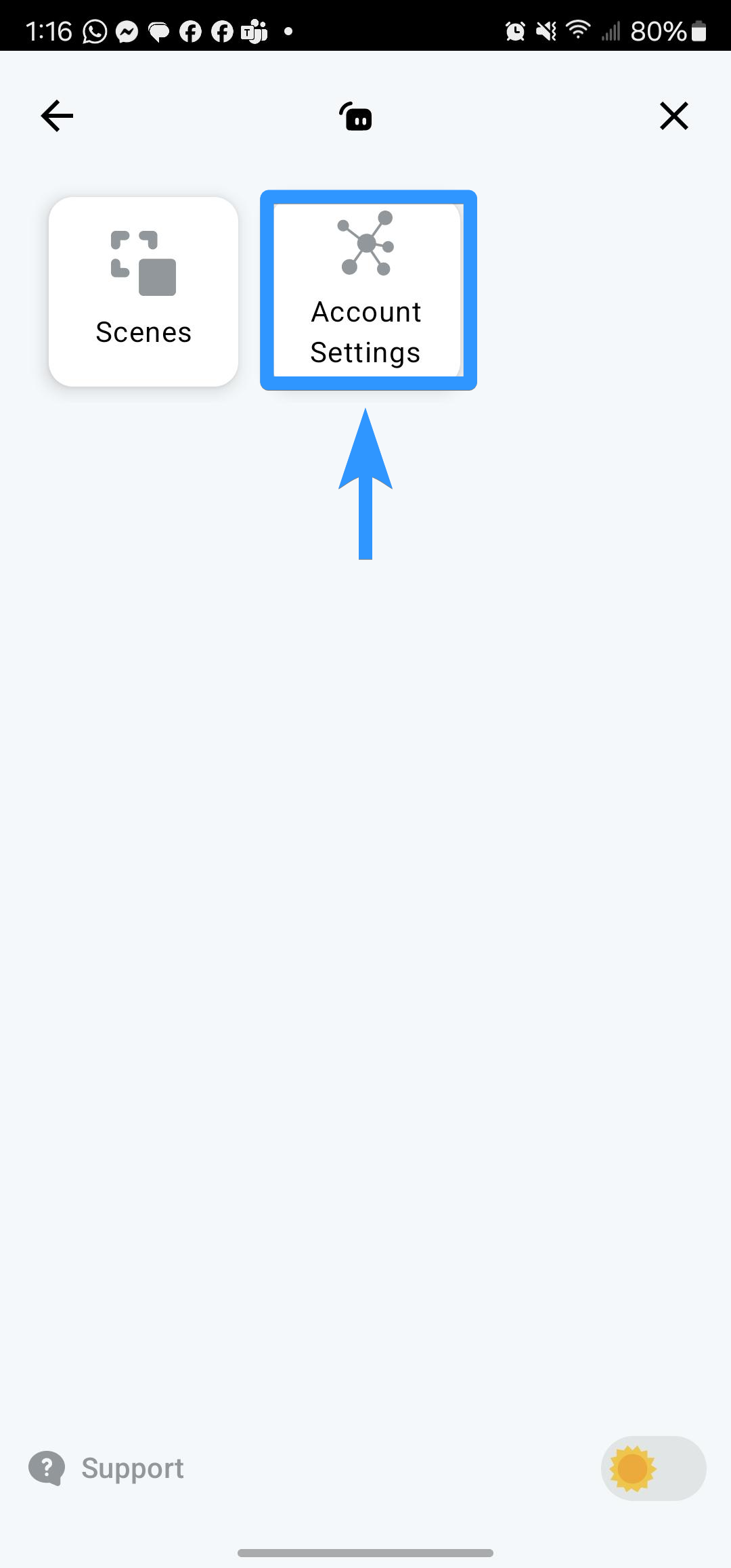
Task: Close this menu screen
Action: (x=673, y=116)
